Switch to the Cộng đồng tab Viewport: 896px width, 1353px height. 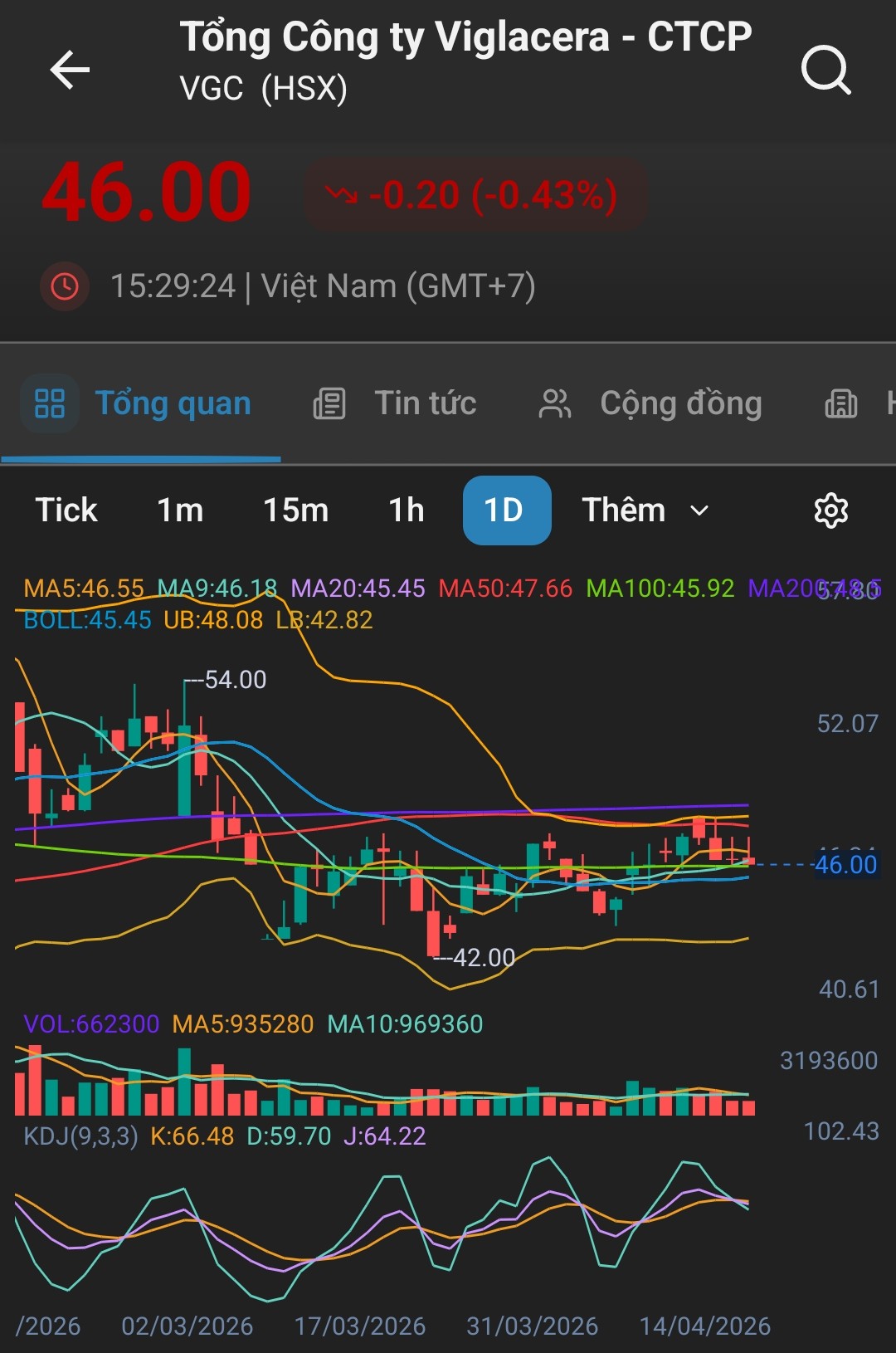[x=650, y=404]
